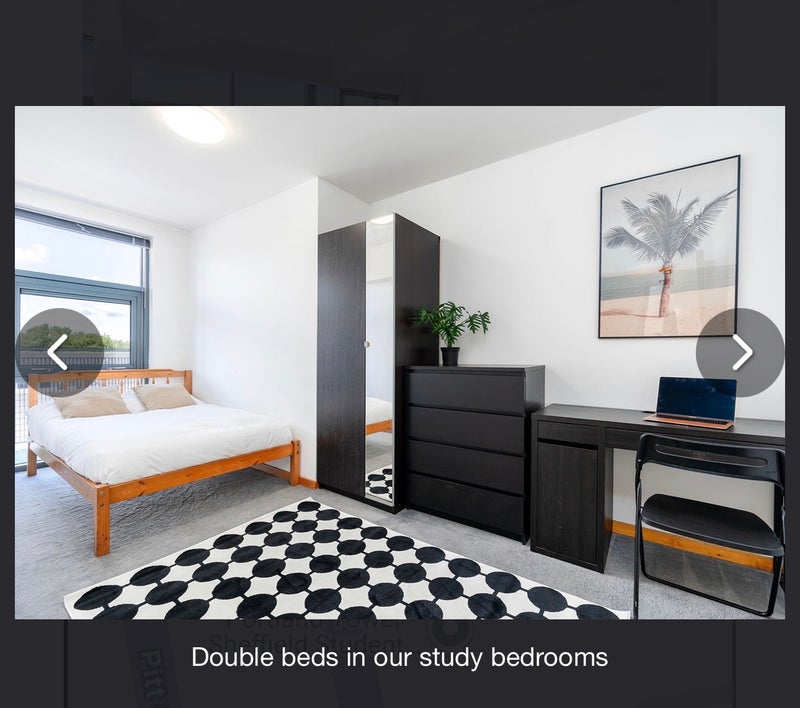Go to the previous bedroom photo
800x708 pixels.
click(59, 352)
